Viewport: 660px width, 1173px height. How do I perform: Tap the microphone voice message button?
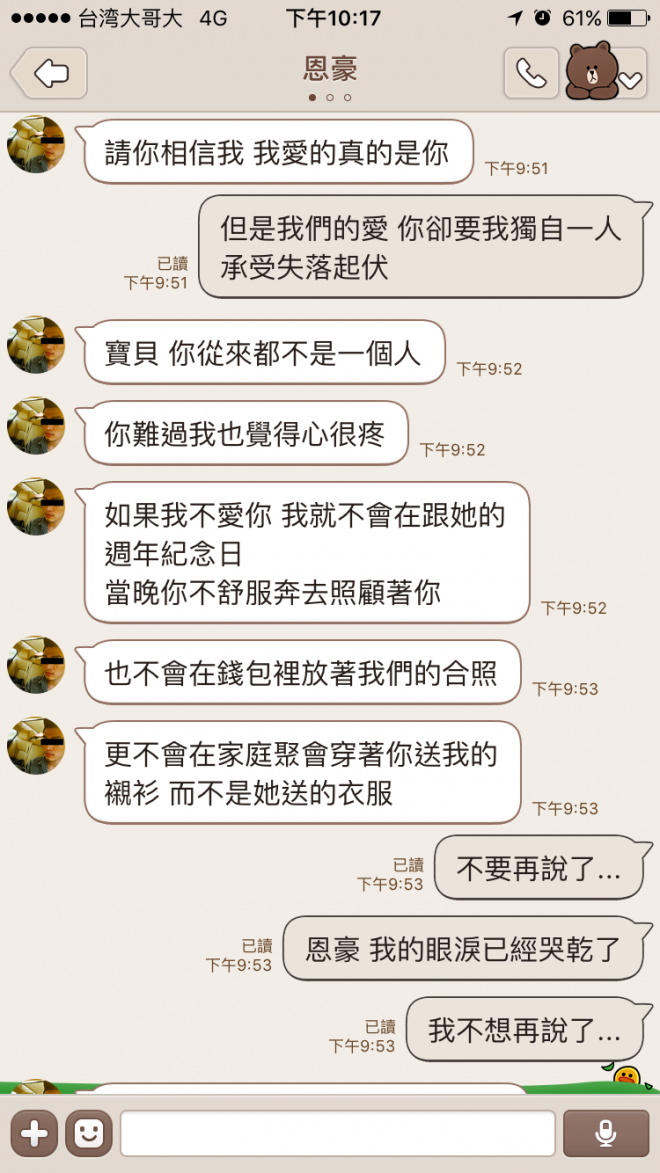606,1133
